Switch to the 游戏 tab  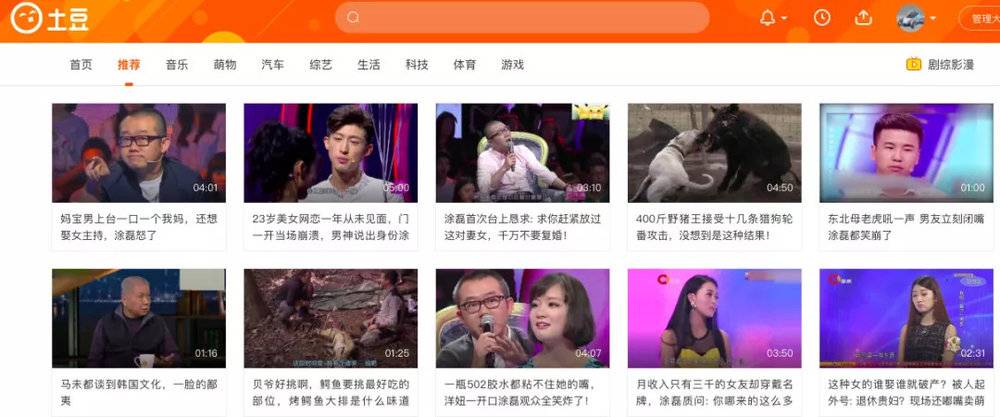click(513, 65)
